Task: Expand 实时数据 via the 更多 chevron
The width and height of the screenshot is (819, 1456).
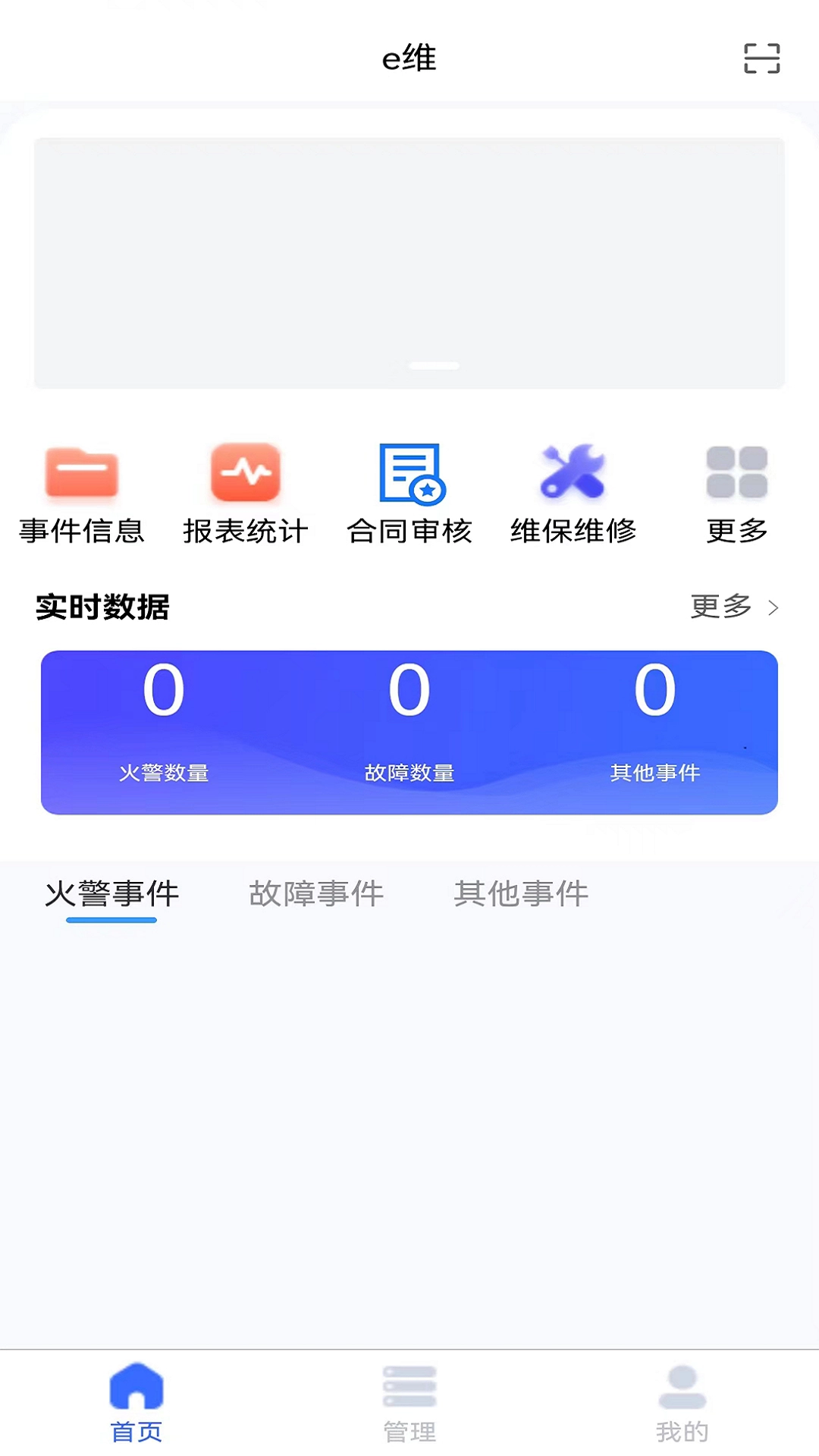Action: point(772,607)
